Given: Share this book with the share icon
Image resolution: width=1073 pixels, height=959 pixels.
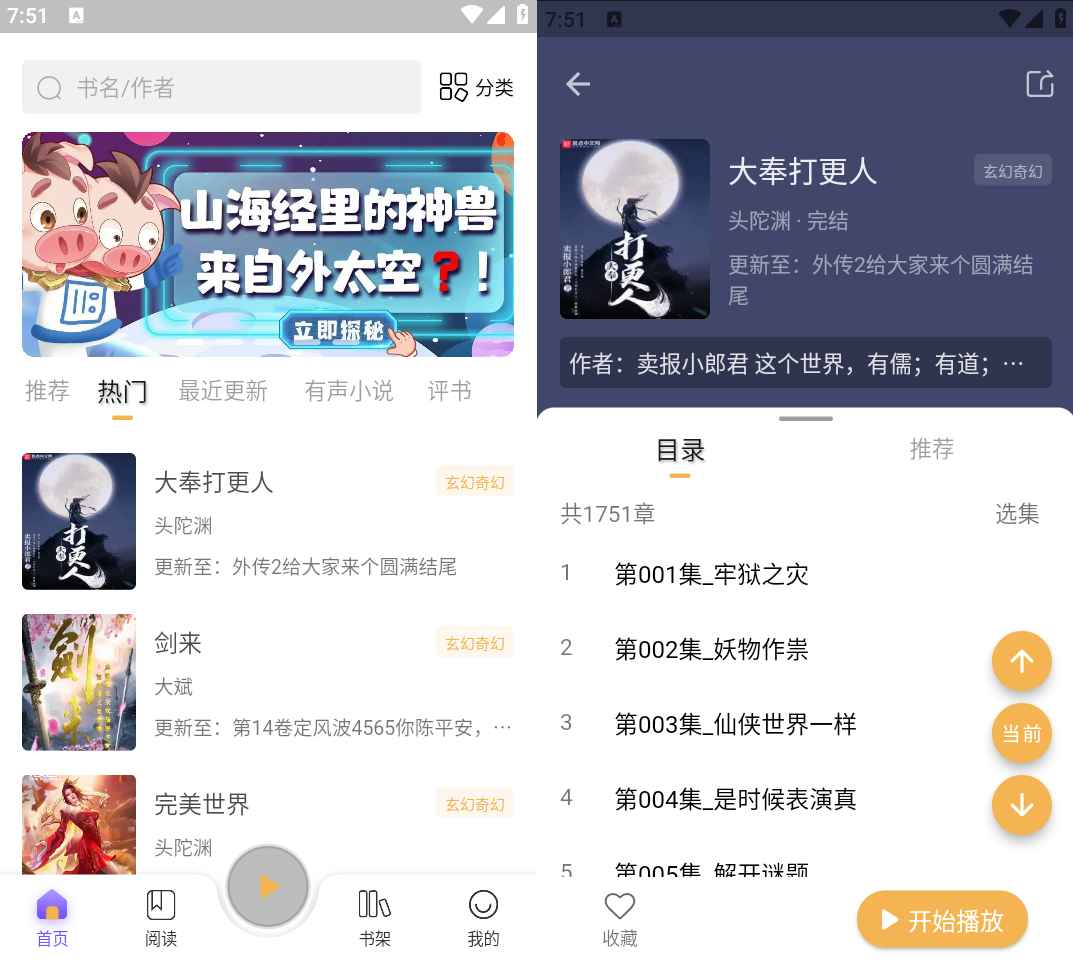Looking at the screenshot, I should [1040, 84].
